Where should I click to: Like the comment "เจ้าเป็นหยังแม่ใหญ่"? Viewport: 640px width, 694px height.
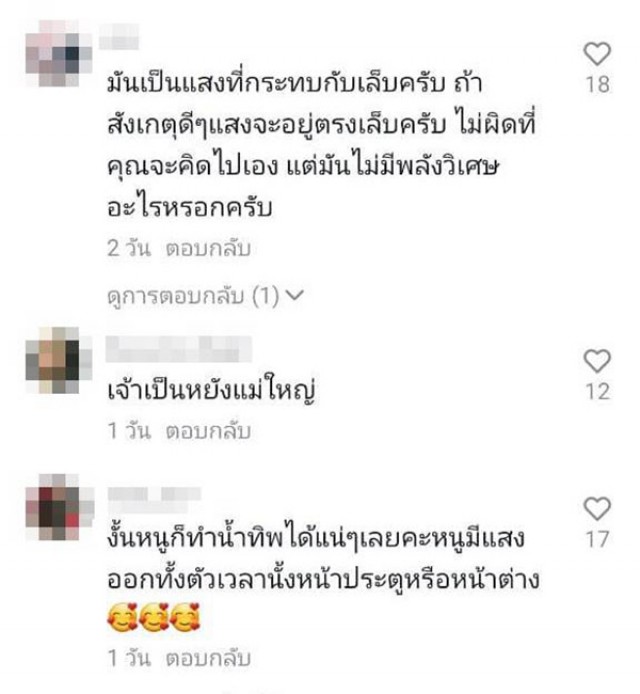pyautogui.click(x=596, y=360)
